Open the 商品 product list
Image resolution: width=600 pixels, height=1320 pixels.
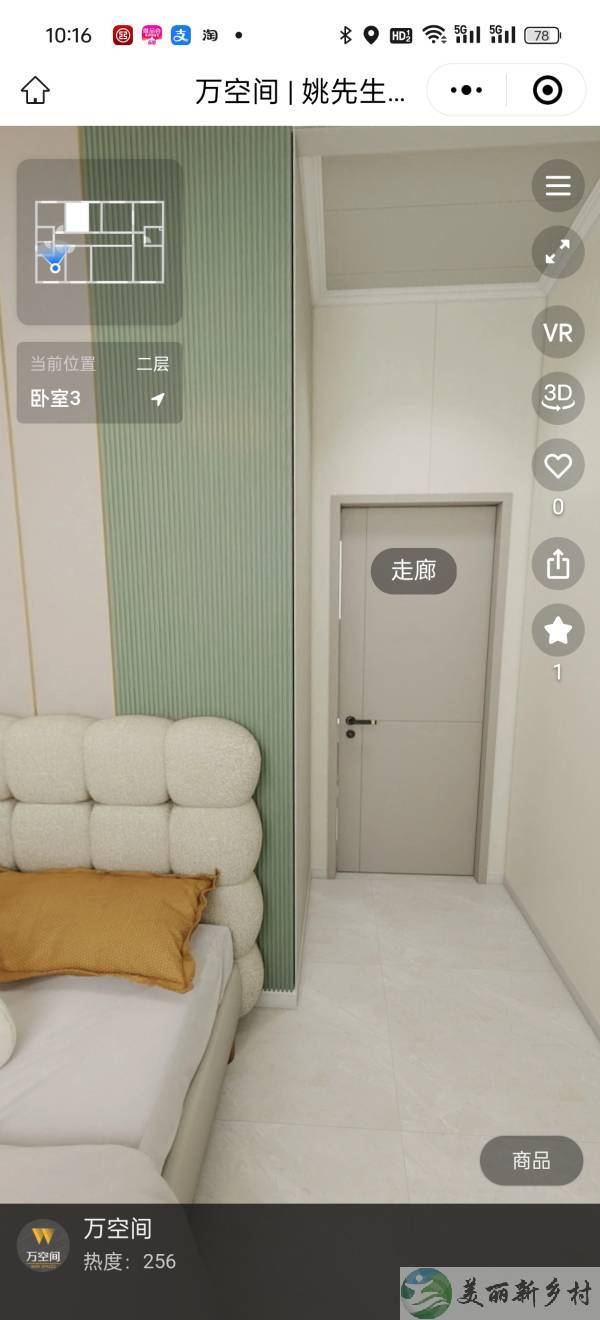[531, 1161]
